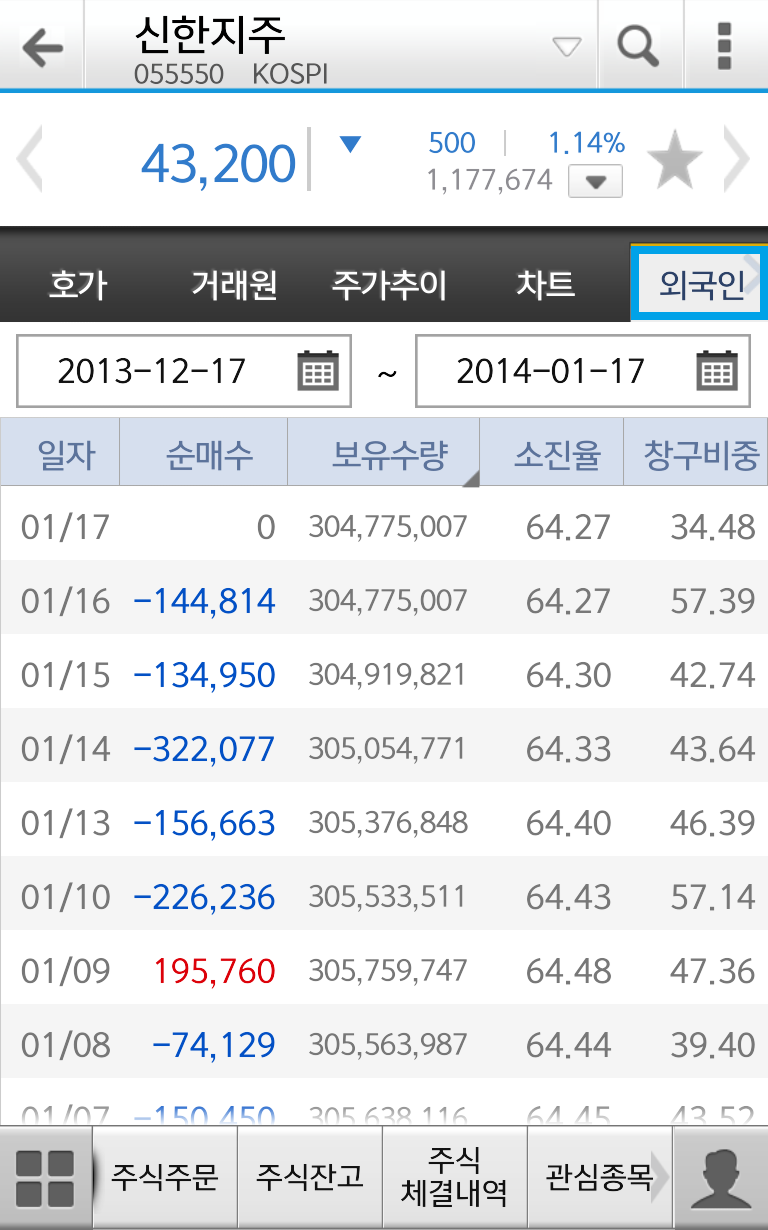Open the overflow menu
This screenshot has width=768, height=1230.
[725, 46]
